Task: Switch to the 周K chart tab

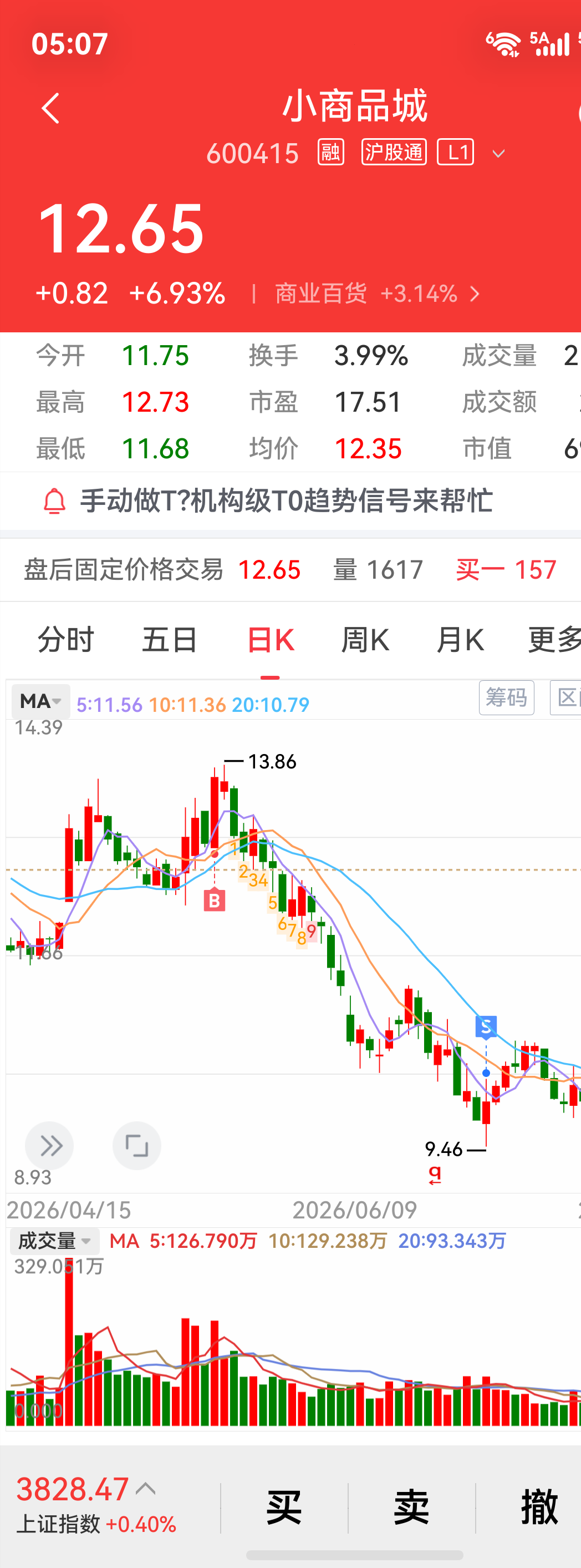Action: [x=365, y=640]
